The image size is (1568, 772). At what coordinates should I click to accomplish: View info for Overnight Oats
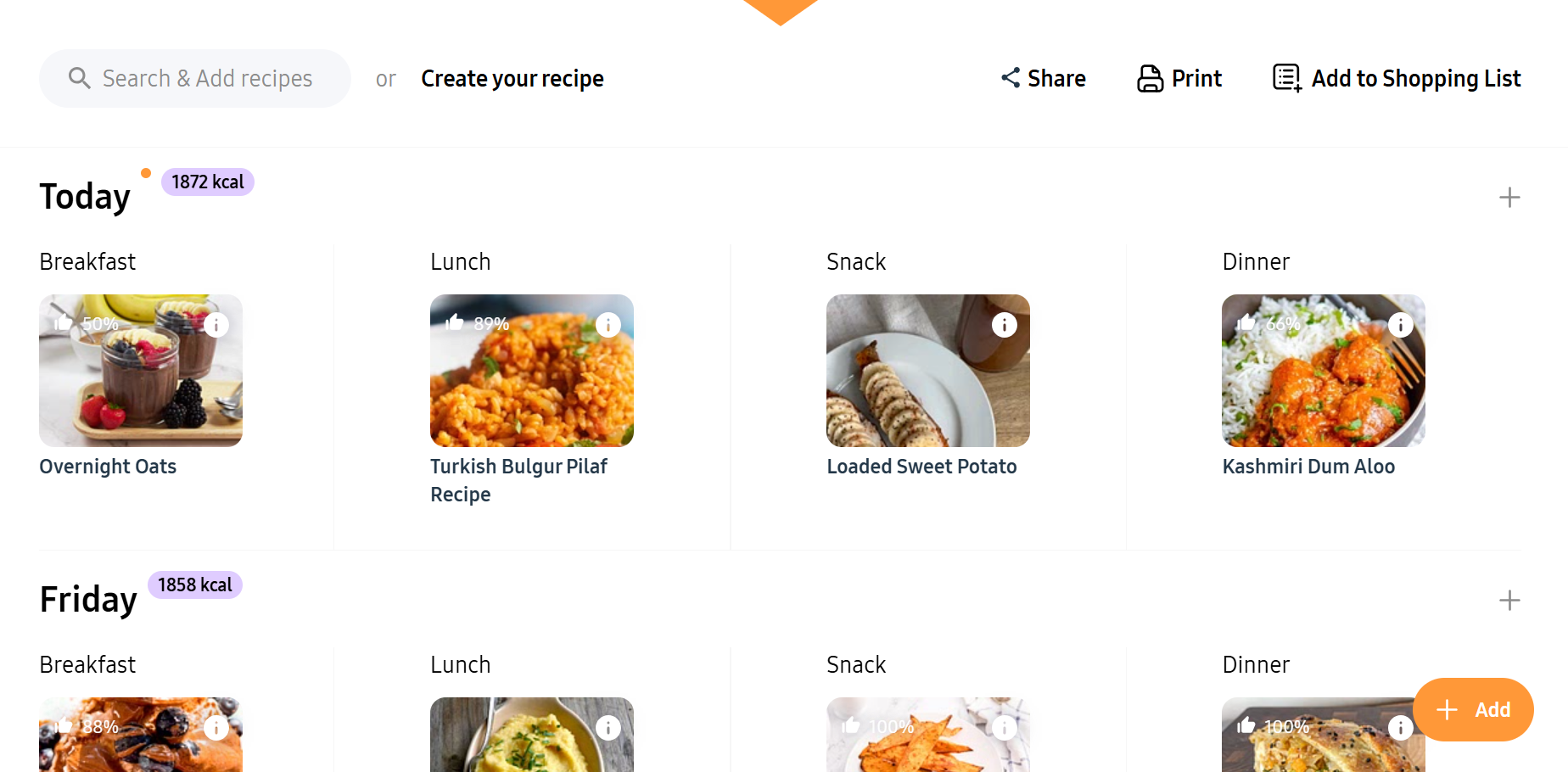tap(216, 325)
